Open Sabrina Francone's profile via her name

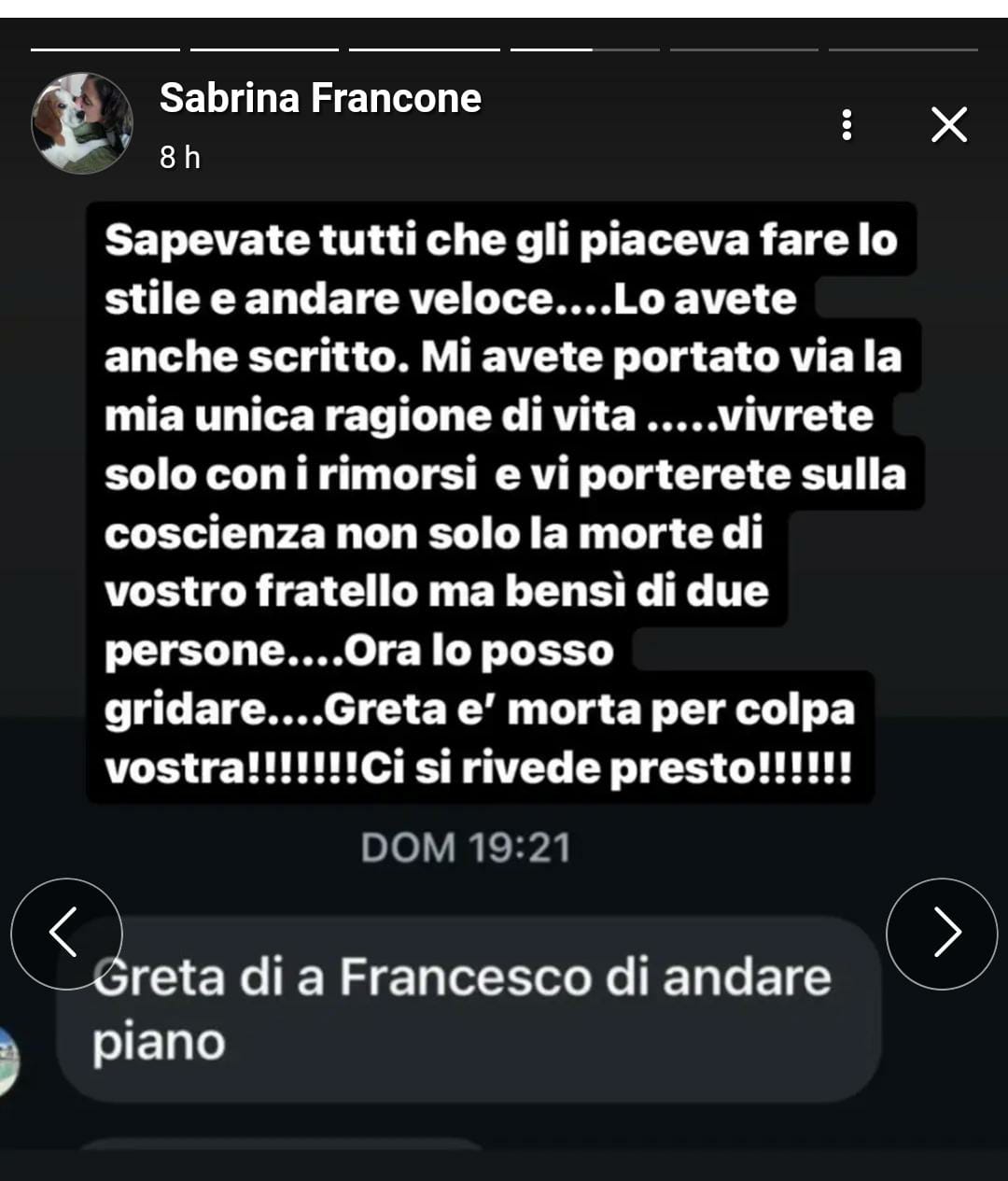point(320,98)
